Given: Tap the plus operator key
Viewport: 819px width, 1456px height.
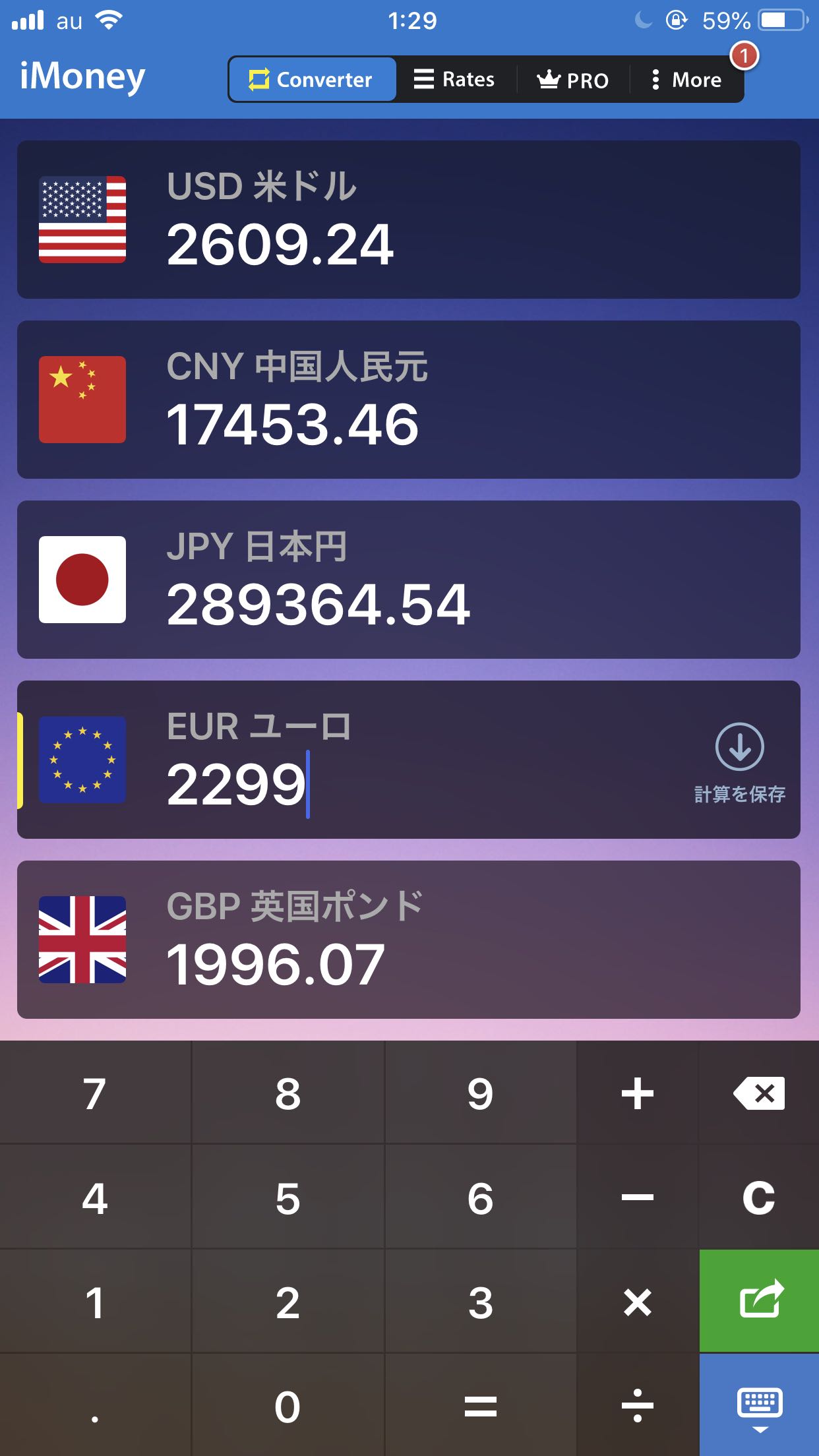Looking at the screenshot, I should (x=638, y=1093).
